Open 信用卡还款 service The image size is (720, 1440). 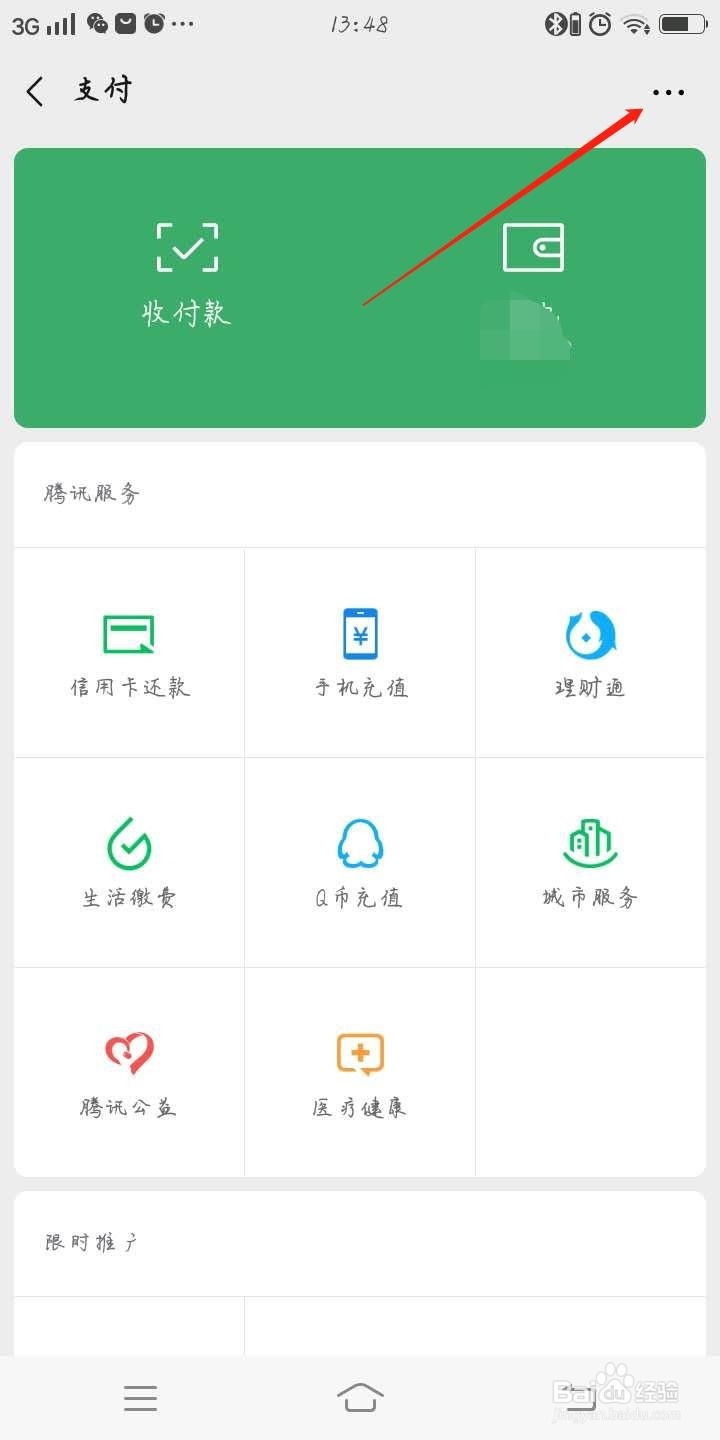coord(129,653)
